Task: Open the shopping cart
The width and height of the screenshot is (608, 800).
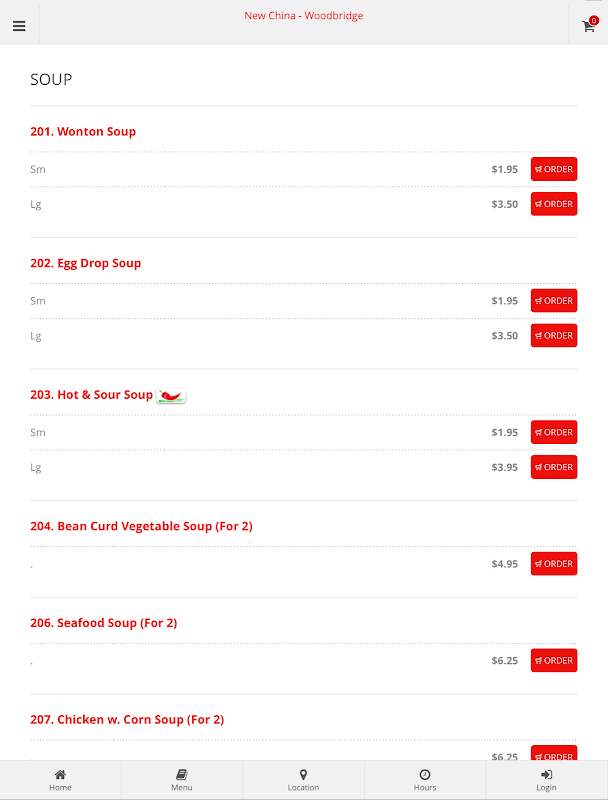Action: 589,26
